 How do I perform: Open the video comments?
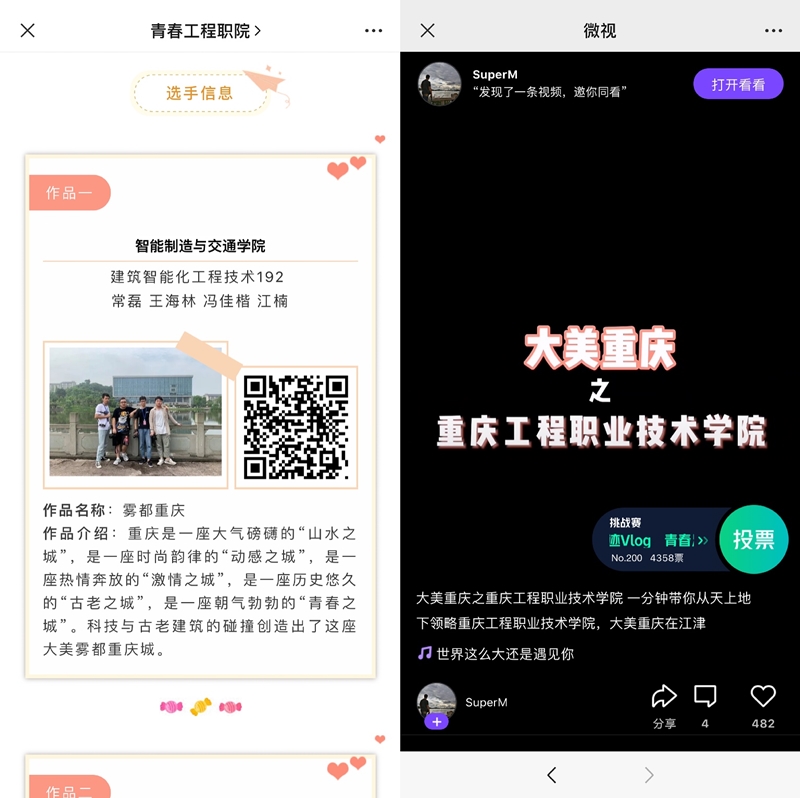(705, 697)
